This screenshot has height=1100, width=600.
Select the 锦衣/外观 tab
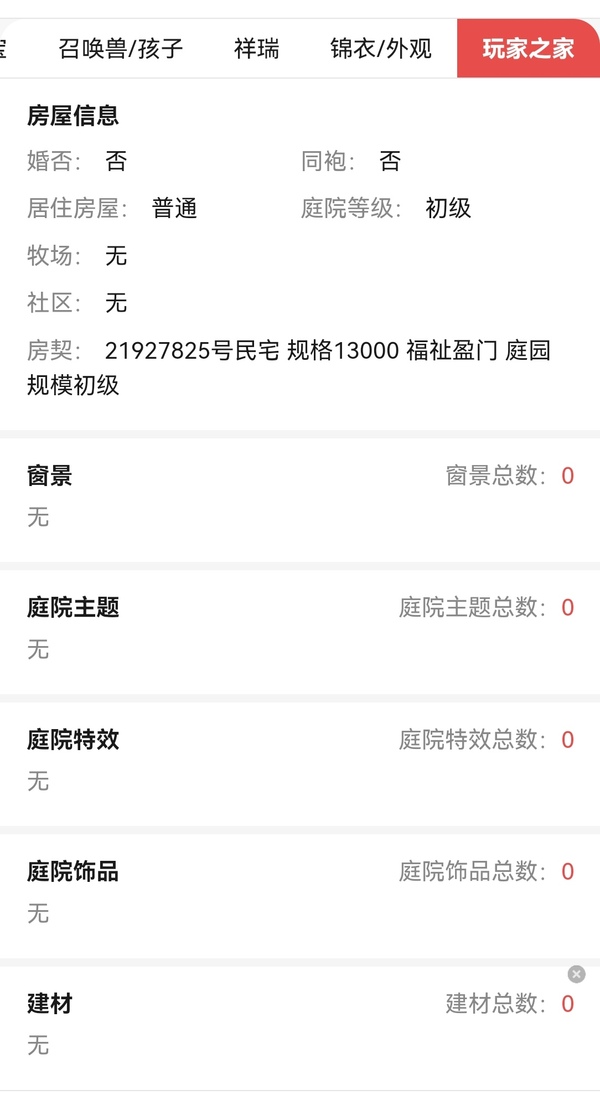tap(381, 48)
